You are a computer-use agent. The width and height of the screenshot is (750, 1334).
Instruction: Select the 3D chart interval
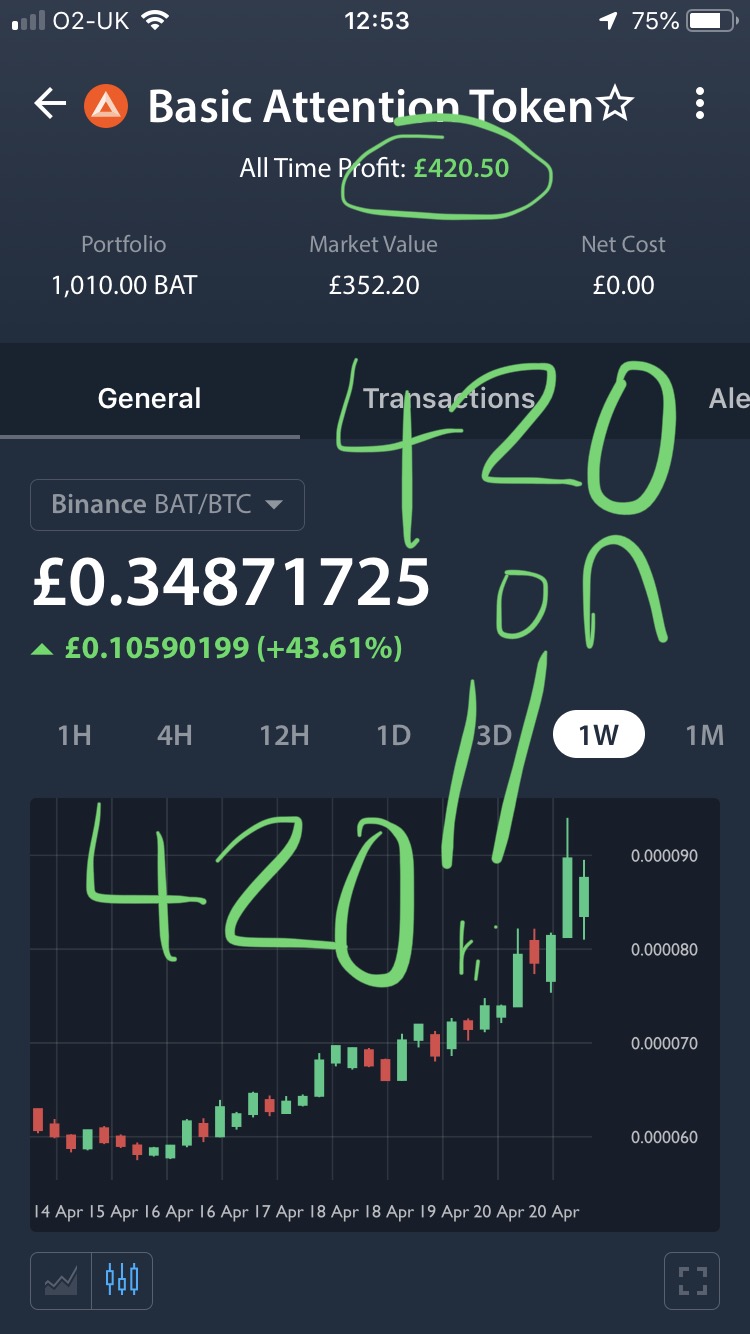tap(494, 736)
